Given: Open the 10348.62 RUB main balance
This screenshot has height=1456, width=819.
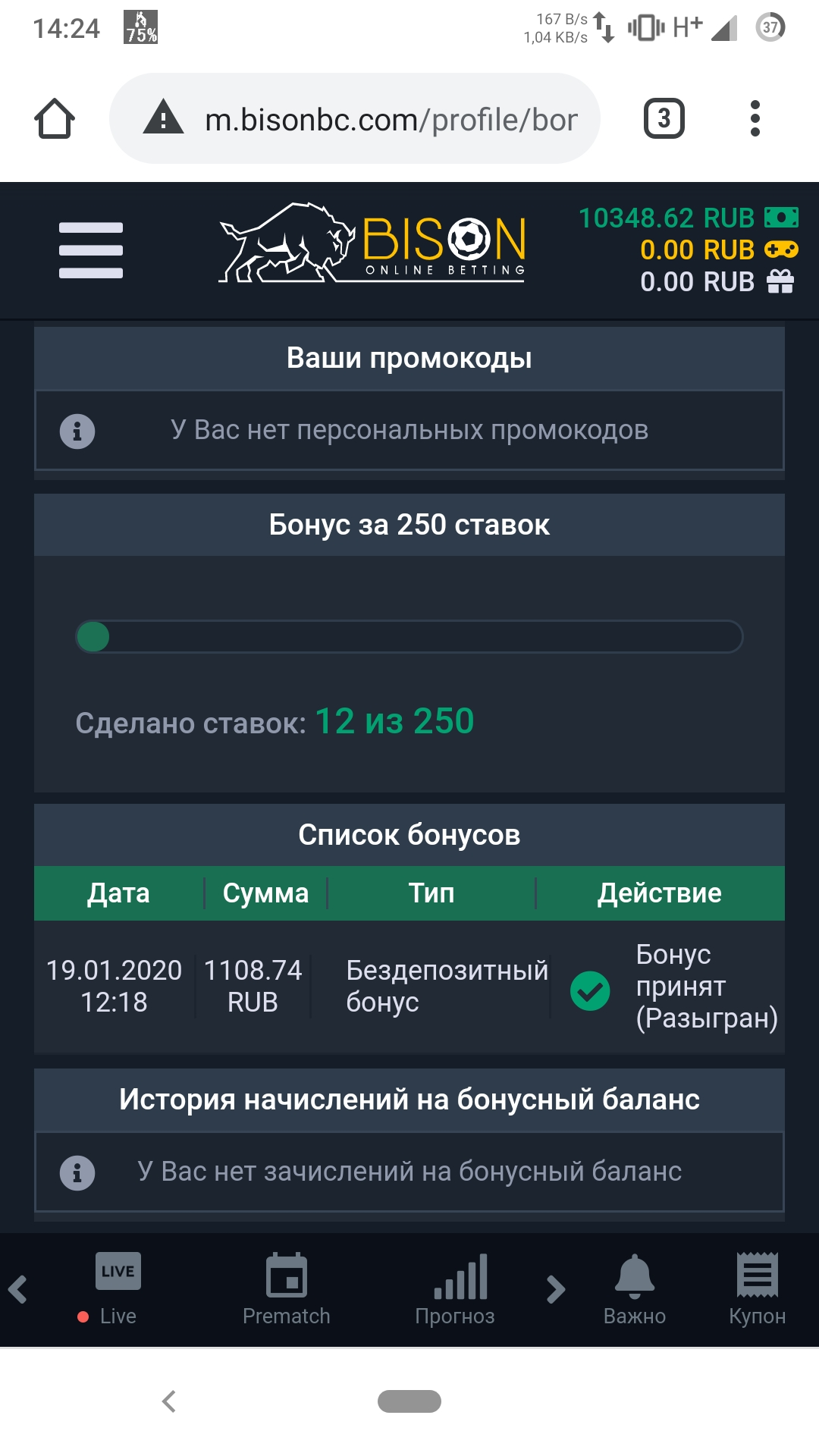Looking at the screenshot, I should click(689, 218).
